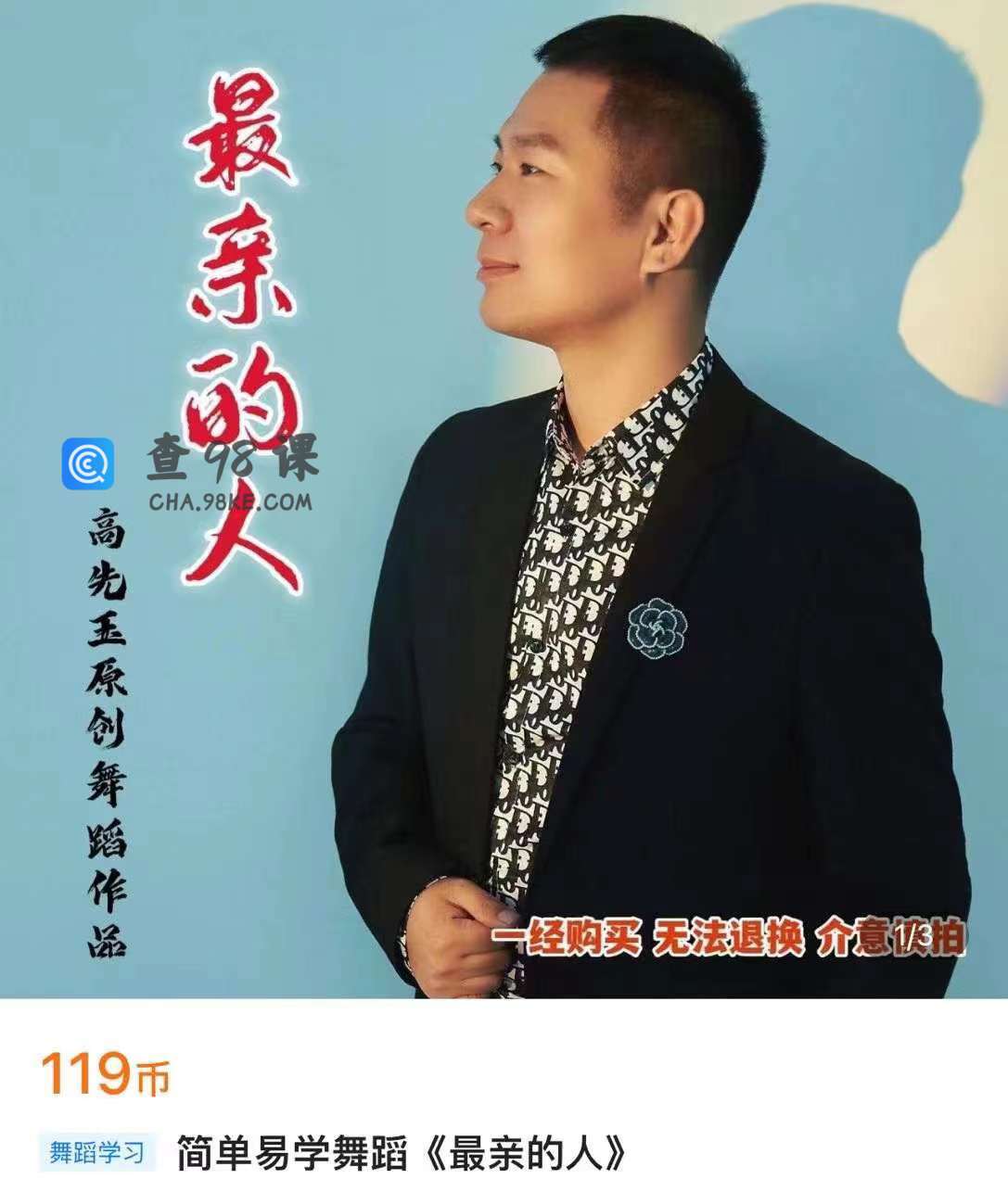This screenshot has width=1008, height=1204.
Task: Tap the 舞蹈学习 category tag
Action: tap(96, 1153)
